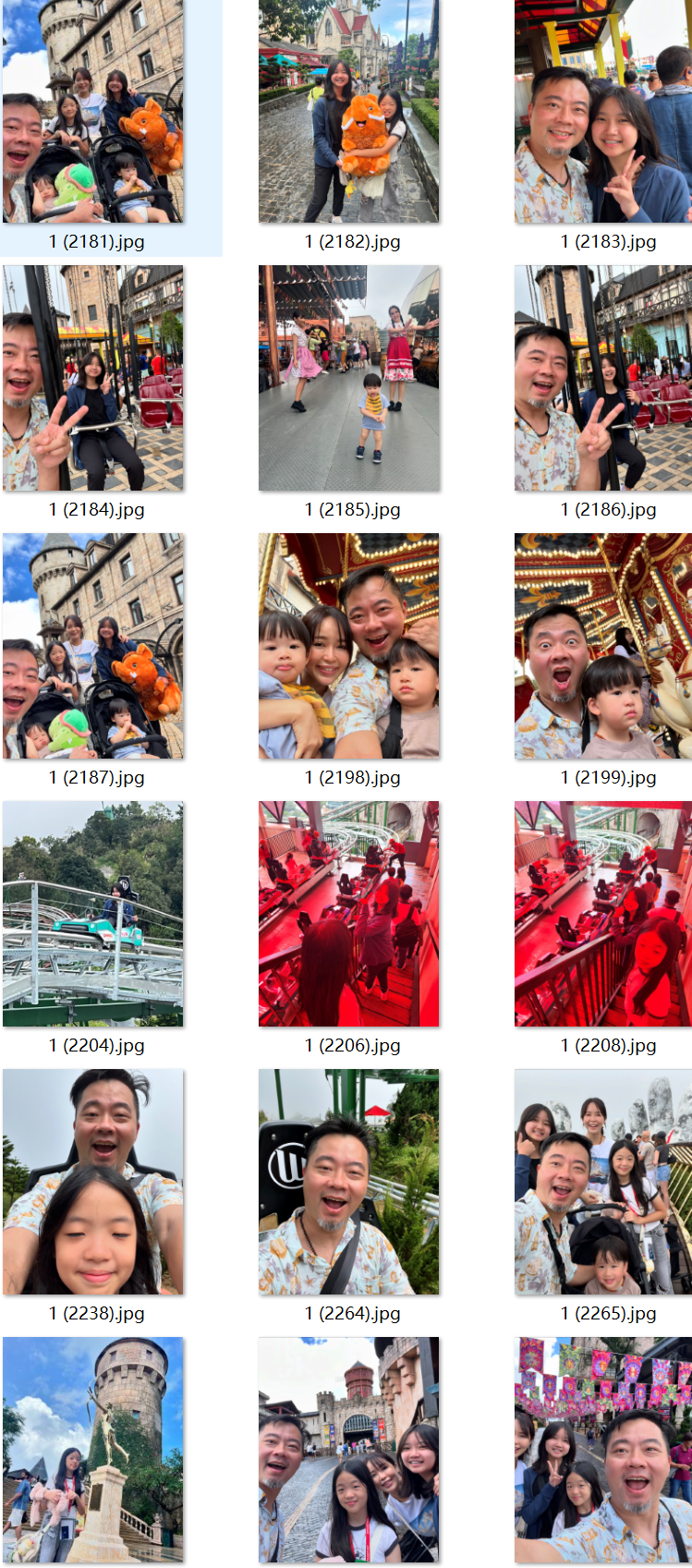Choose image 1 (2186).jpg
The width and height of the screenshot is (692, 1568).
(603, 379)
